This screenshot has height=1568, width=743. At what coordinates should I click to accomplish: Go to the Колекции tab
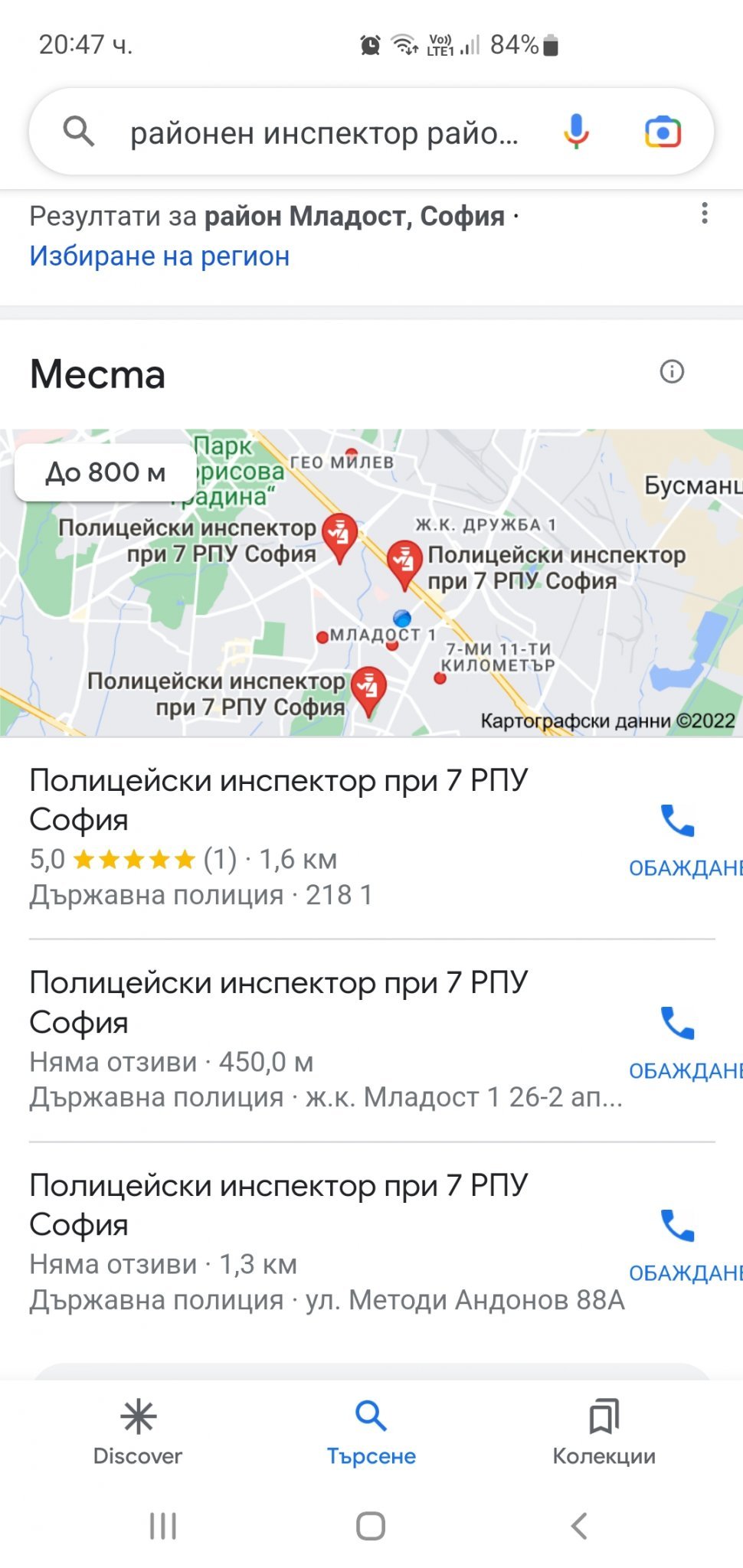click(604, 1432)
